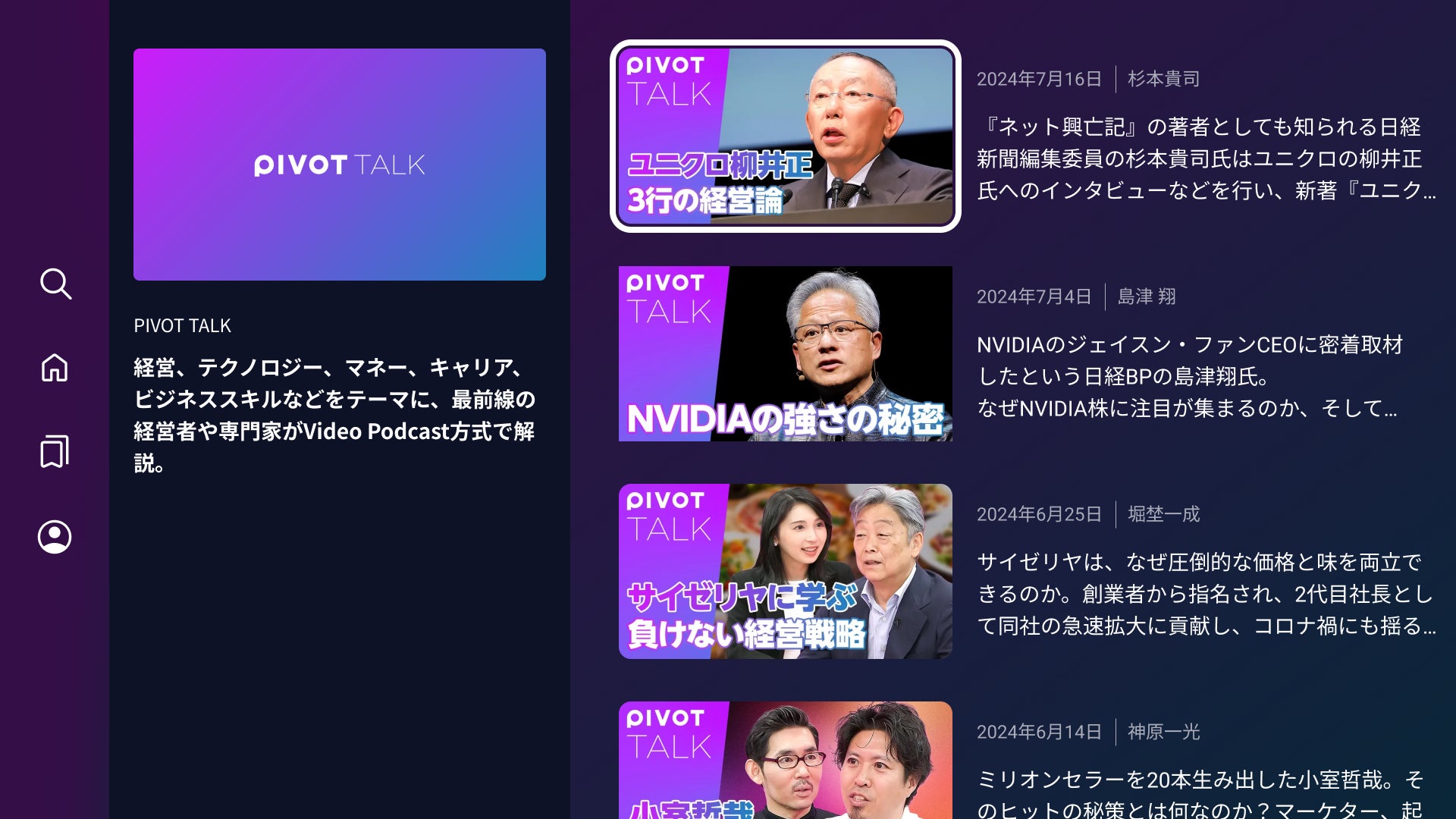Go to the home screen icon

tap(55, 368)
